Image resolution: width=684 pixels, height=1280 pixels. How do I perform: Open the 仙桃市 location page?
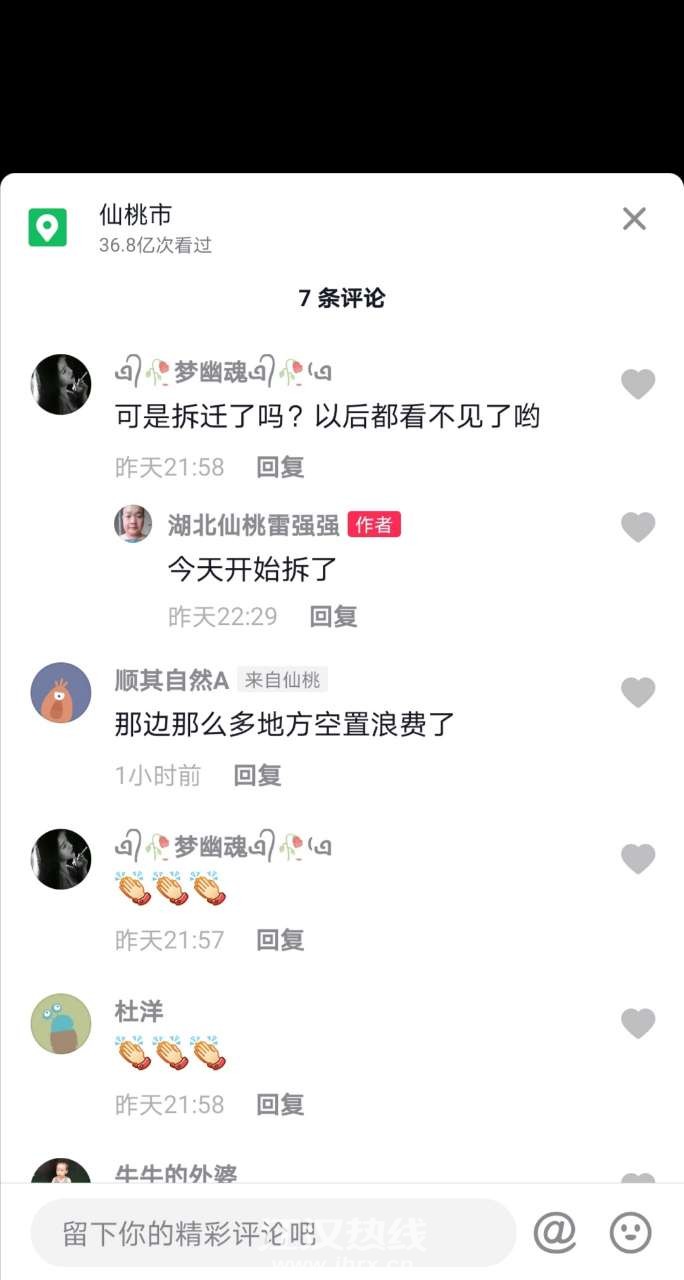click(135, 214)
